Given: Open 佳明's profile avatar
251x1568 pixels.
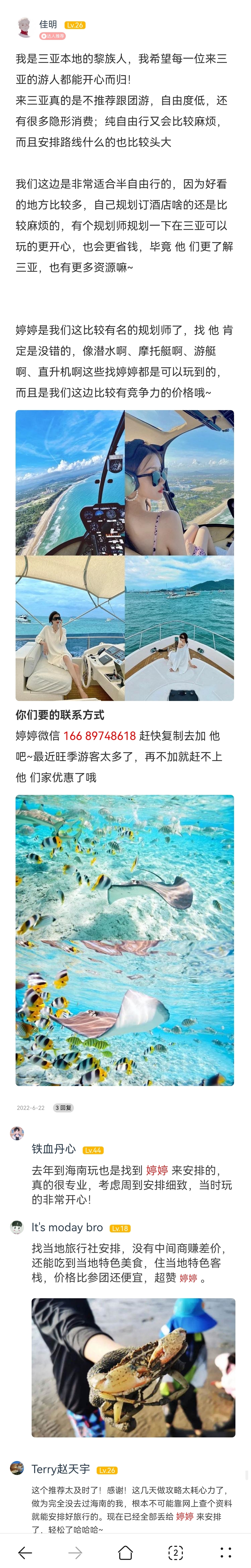Looking at the screenshot, I should point(24,27).
